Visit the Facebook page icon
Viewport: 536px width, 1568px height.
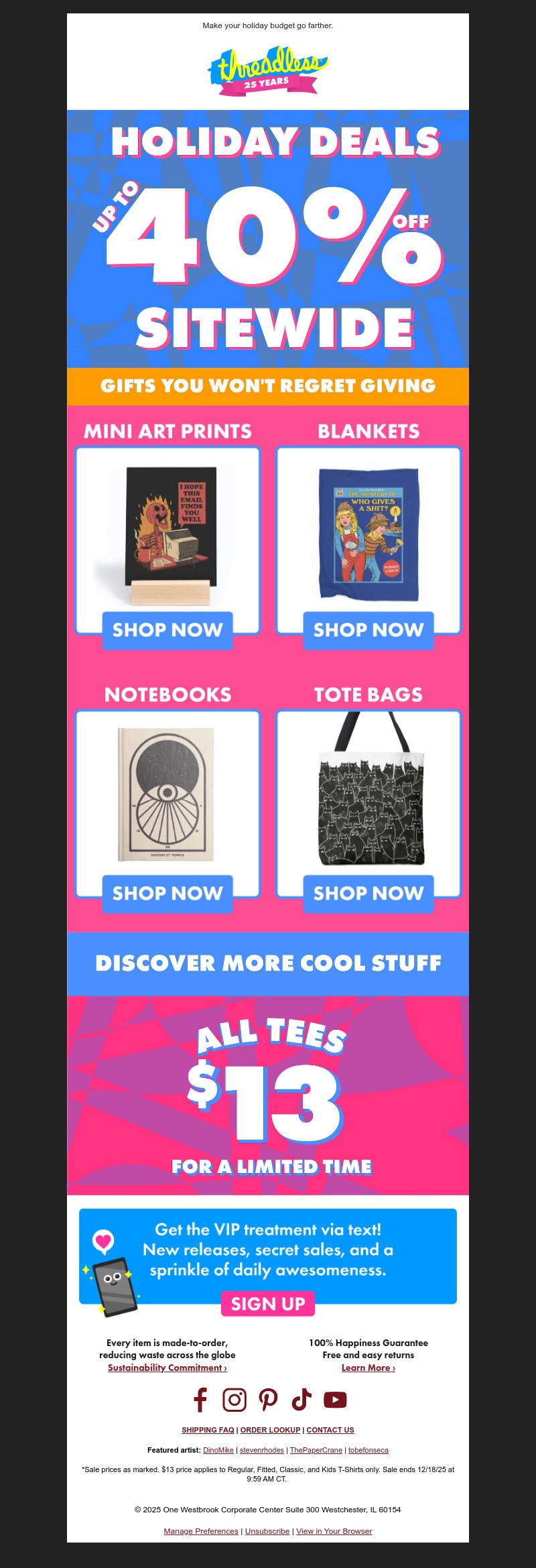click(x=200, y=1400)
